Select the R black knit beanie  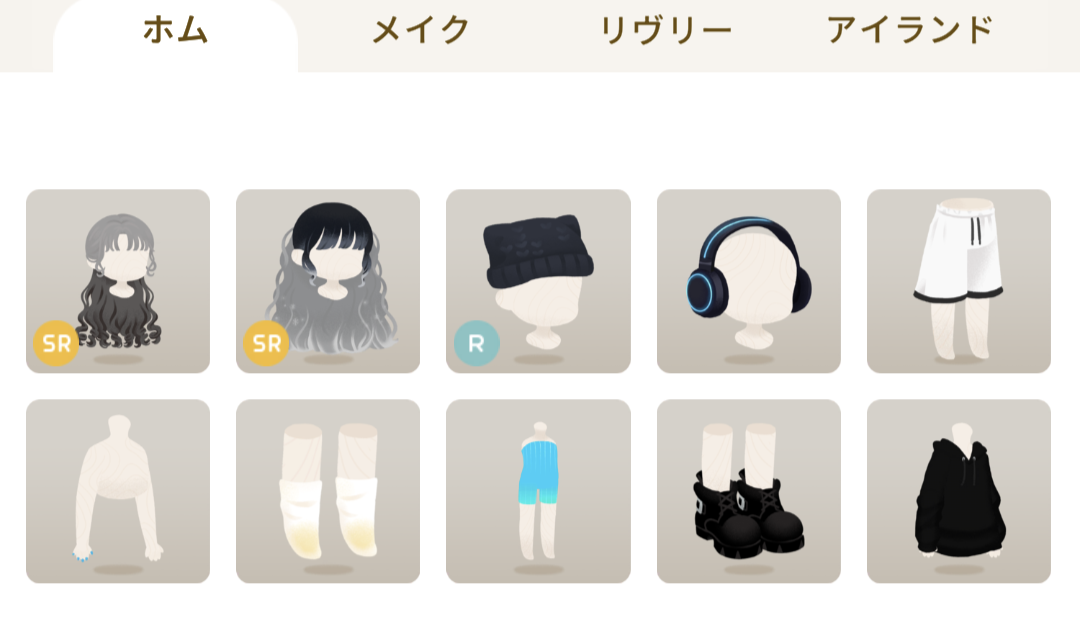(538, 281)
